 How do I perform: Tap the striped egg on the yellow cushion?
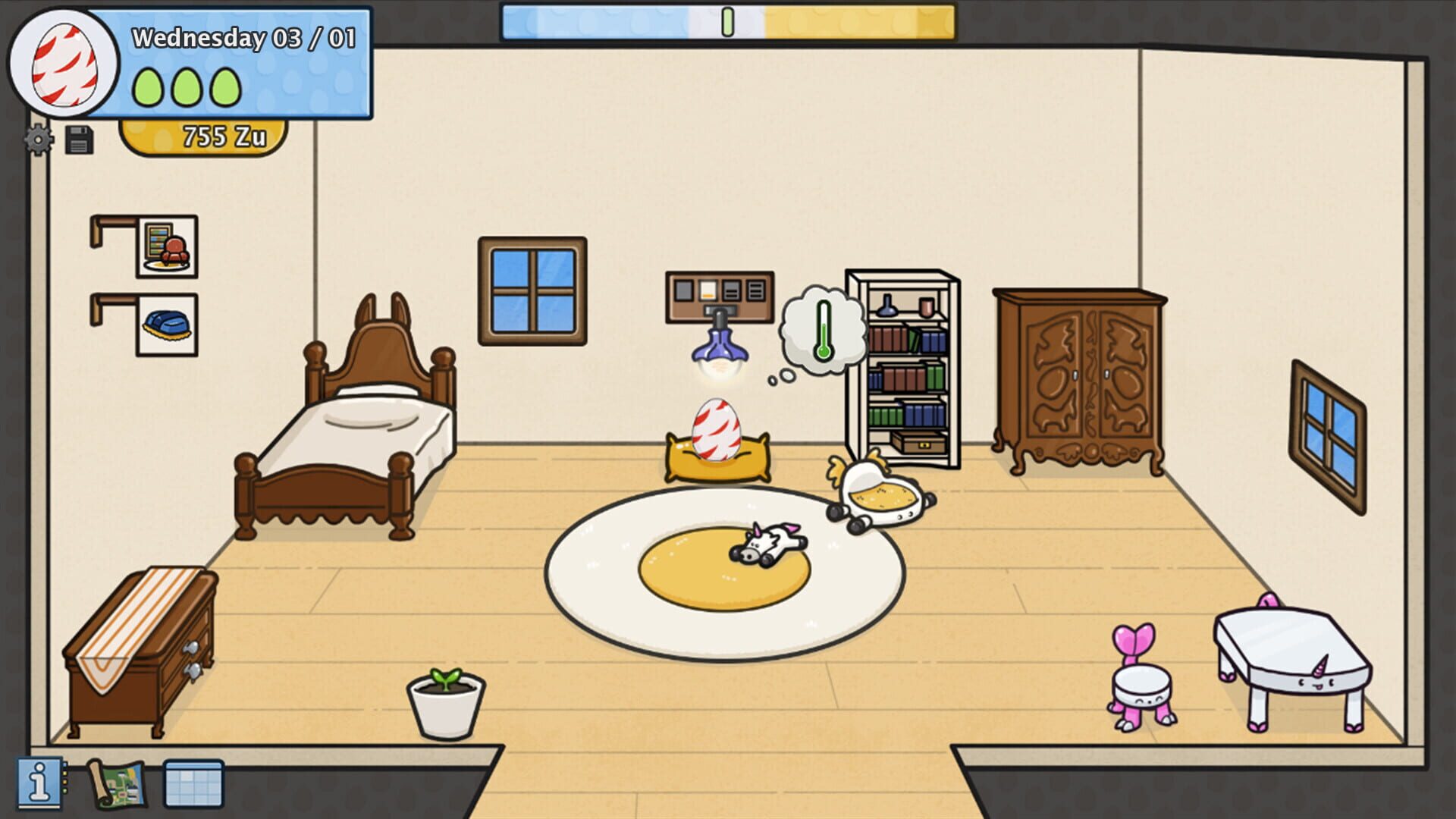(716, 429)
